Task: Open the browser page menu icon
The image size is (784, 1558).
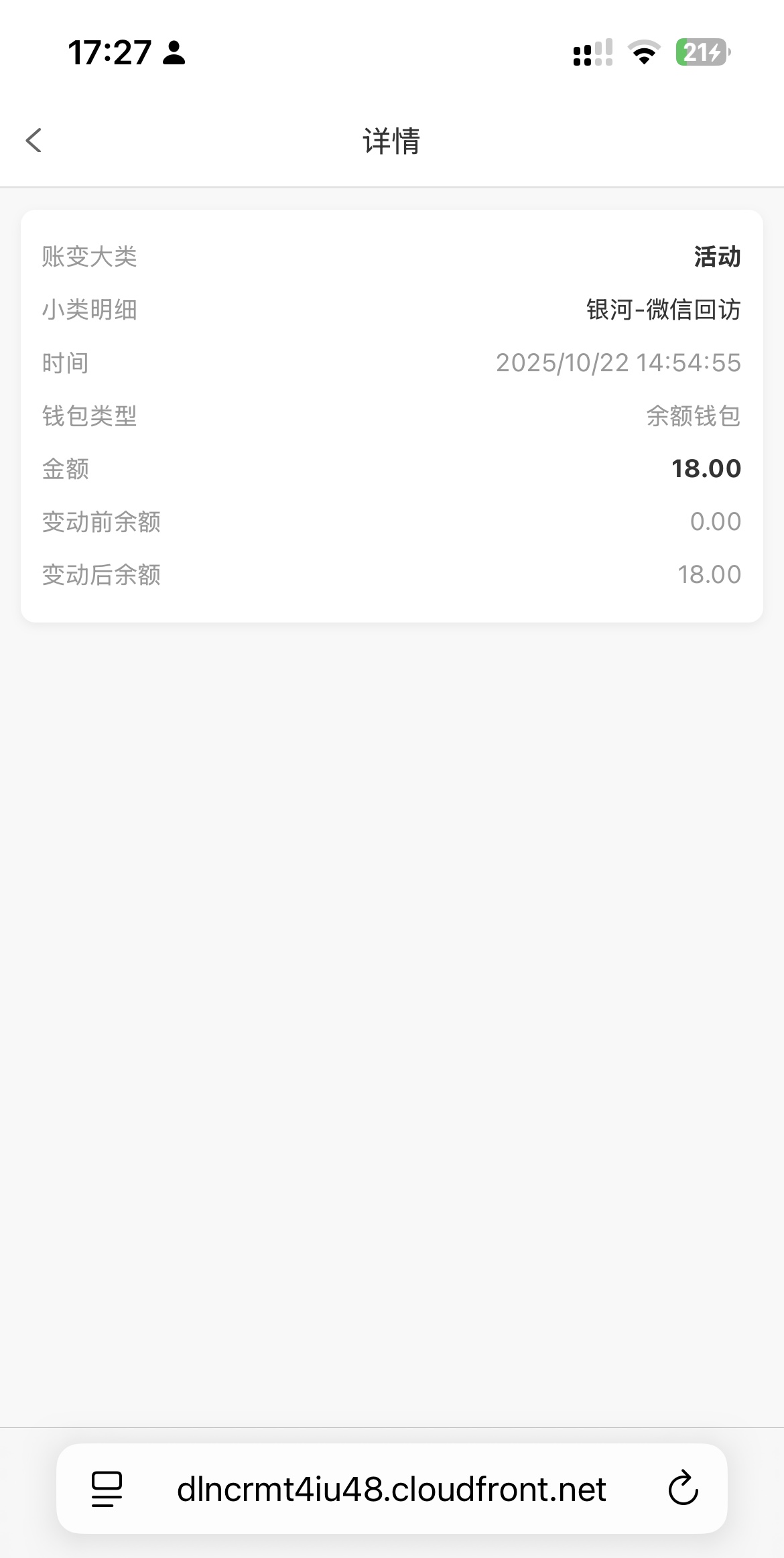Action: [107, 1489]
